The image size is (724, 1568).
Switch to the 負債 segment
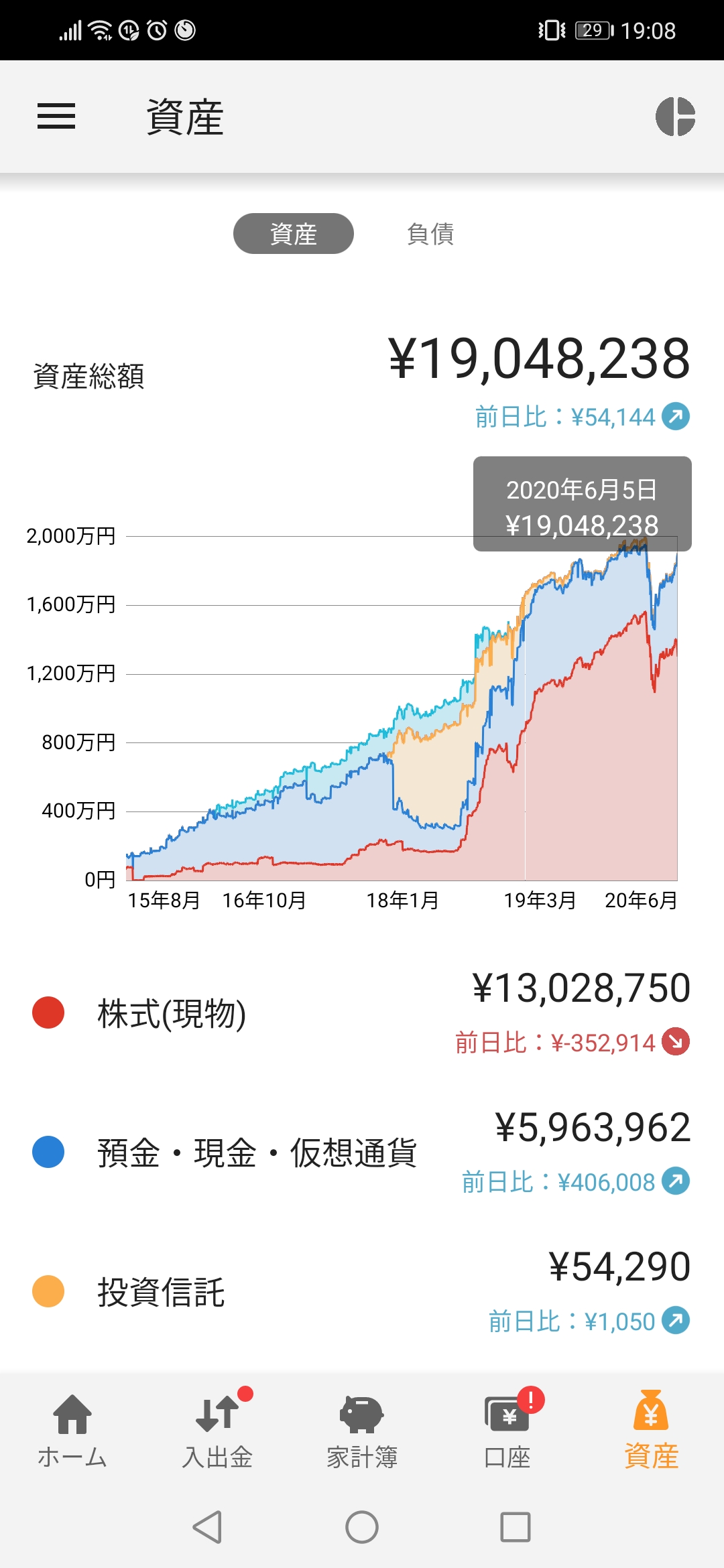(x=430, y=234)
